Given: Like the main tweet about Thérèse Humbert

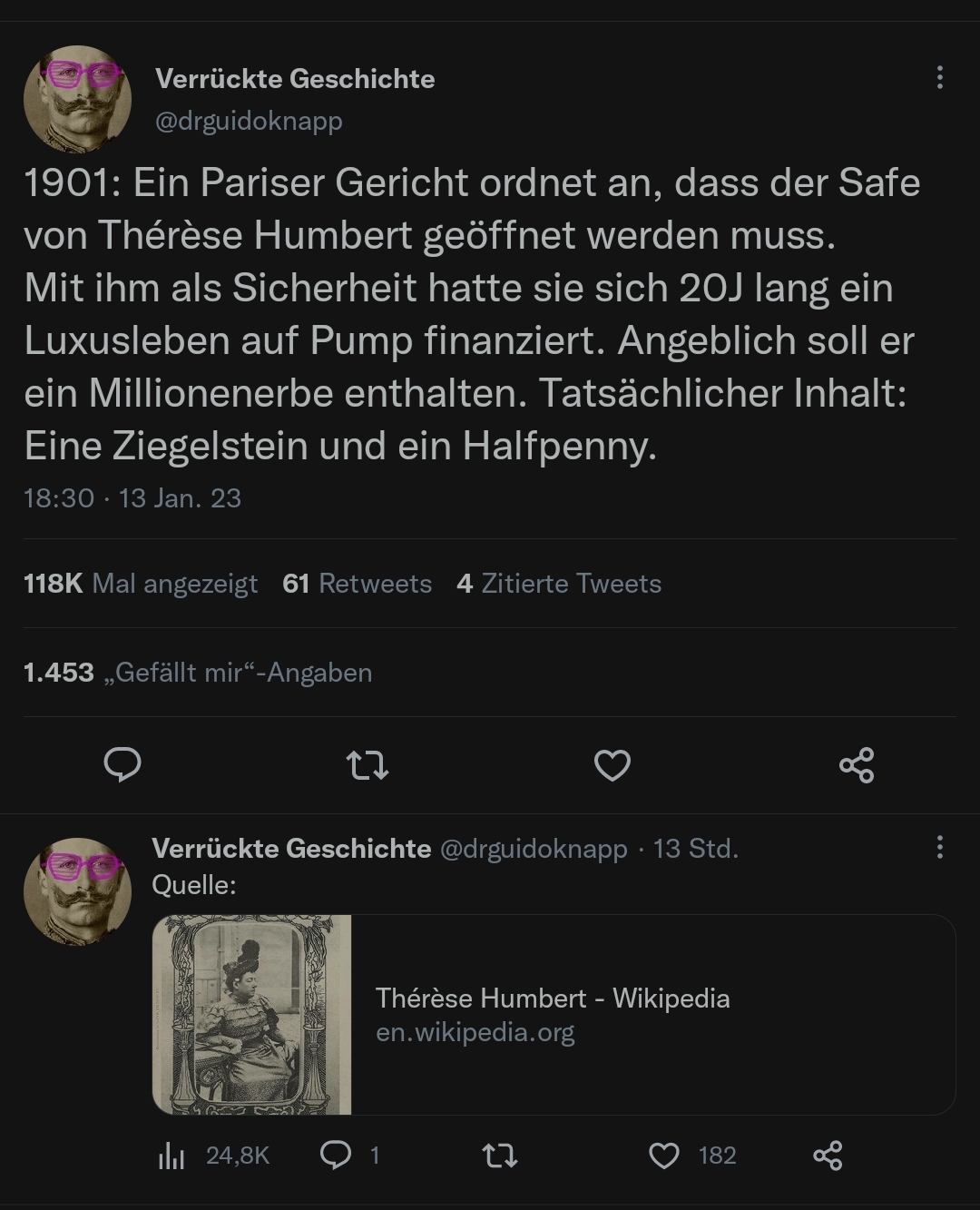Looking at the screenshot, I should point(612,765).
